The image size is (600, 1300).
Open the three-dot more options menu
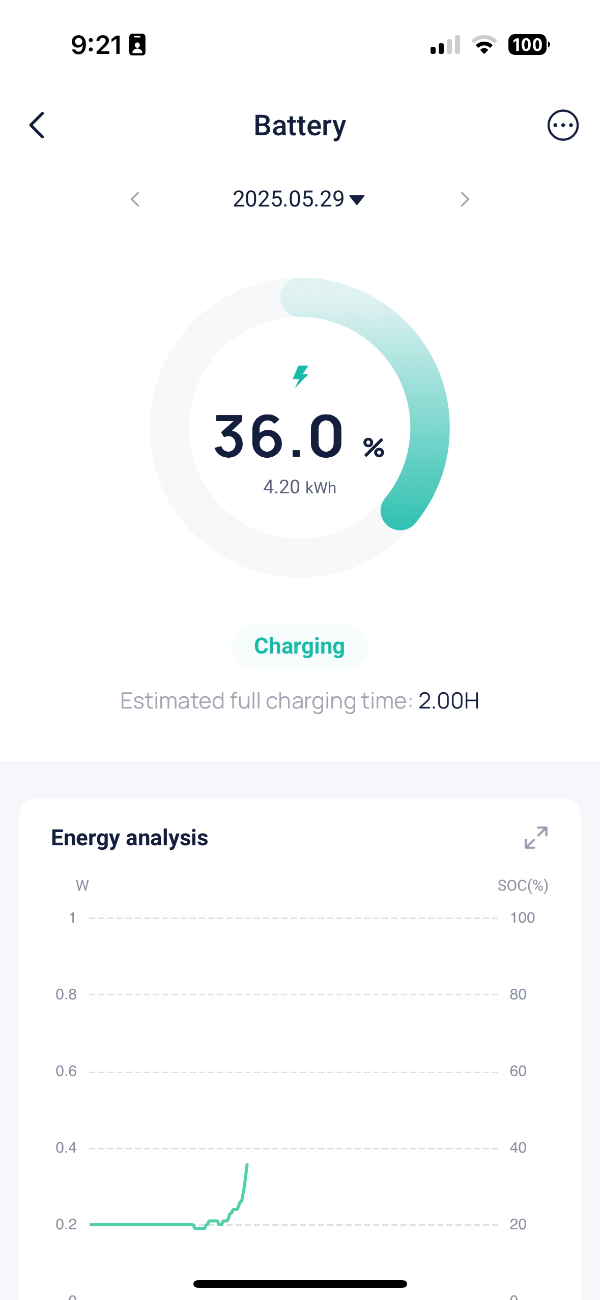click(x=563, y=125)
